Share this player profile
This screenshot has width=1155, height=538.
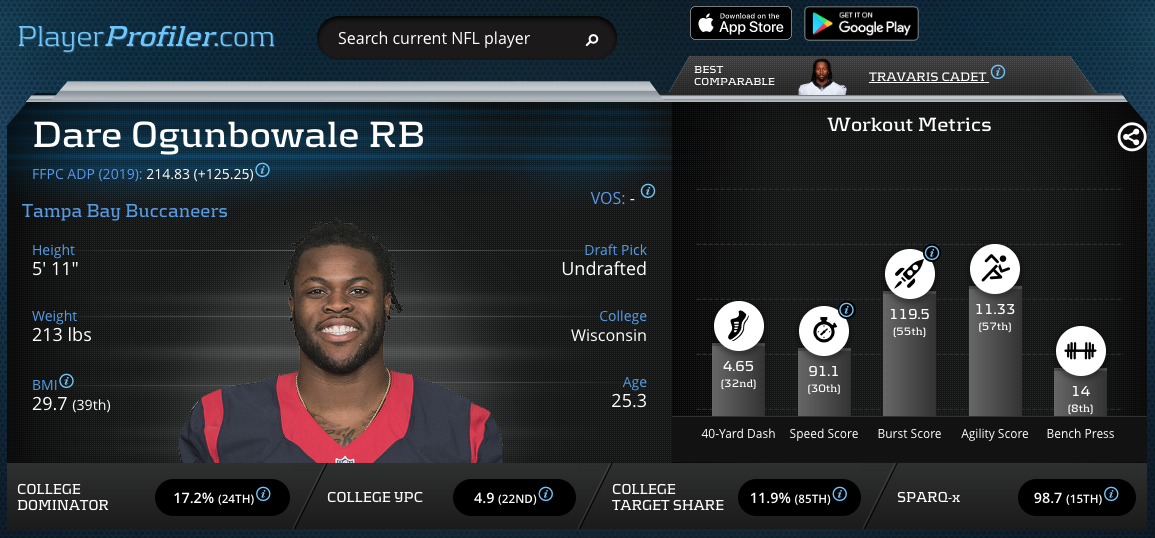pyautogui.click(x=1131, y=137)
